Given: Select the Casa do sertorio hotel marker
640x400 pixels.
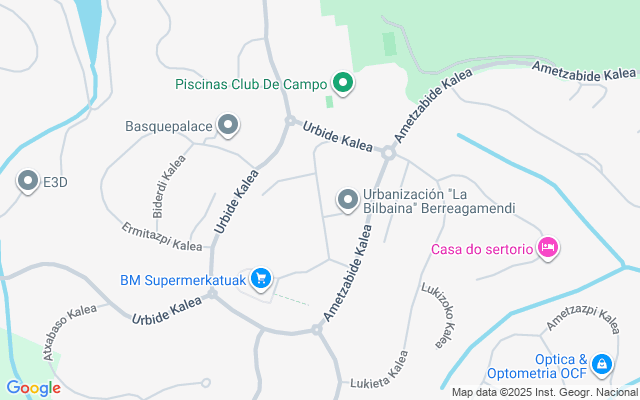Looking at the screenshot, I should click(547, 248).
